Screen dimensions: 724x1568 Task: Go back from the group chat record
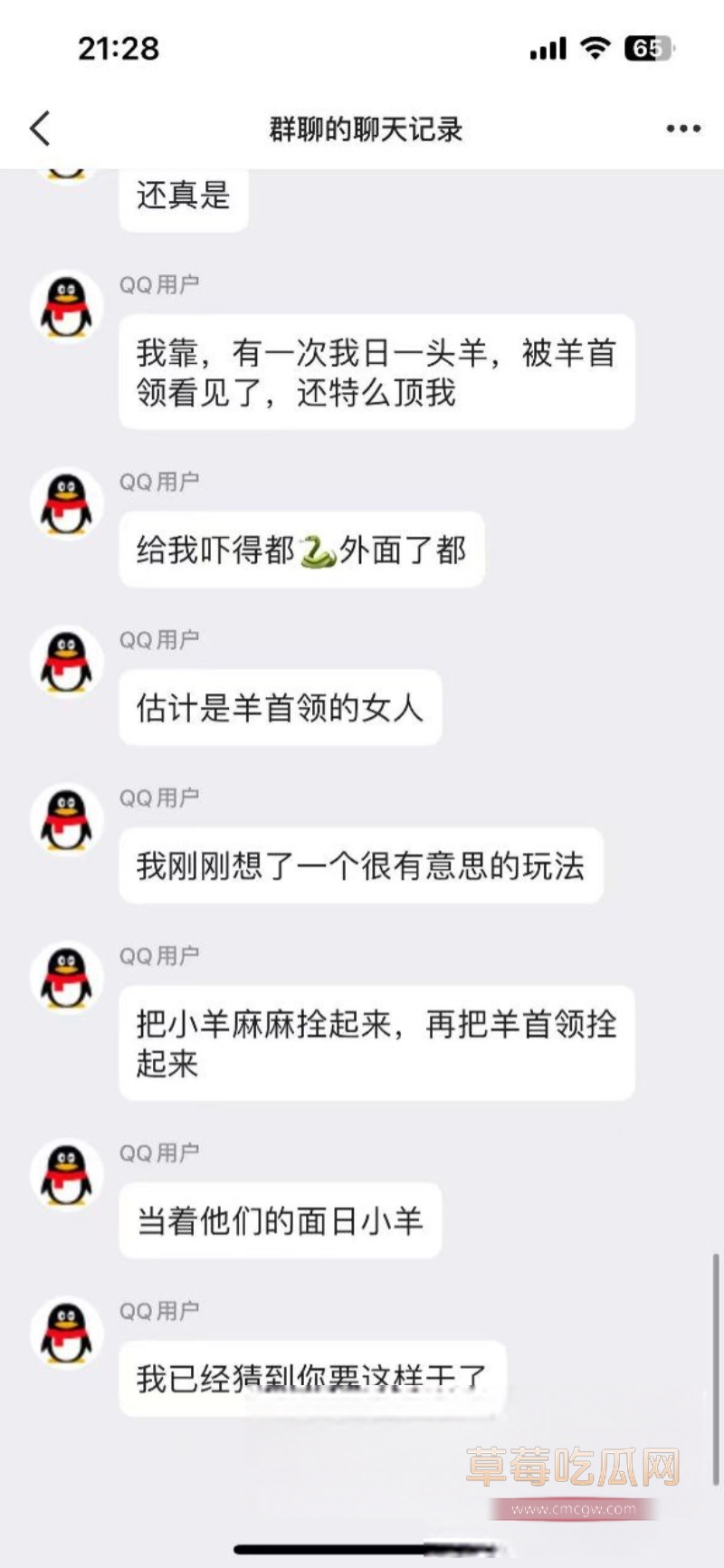tap(40, 129)
